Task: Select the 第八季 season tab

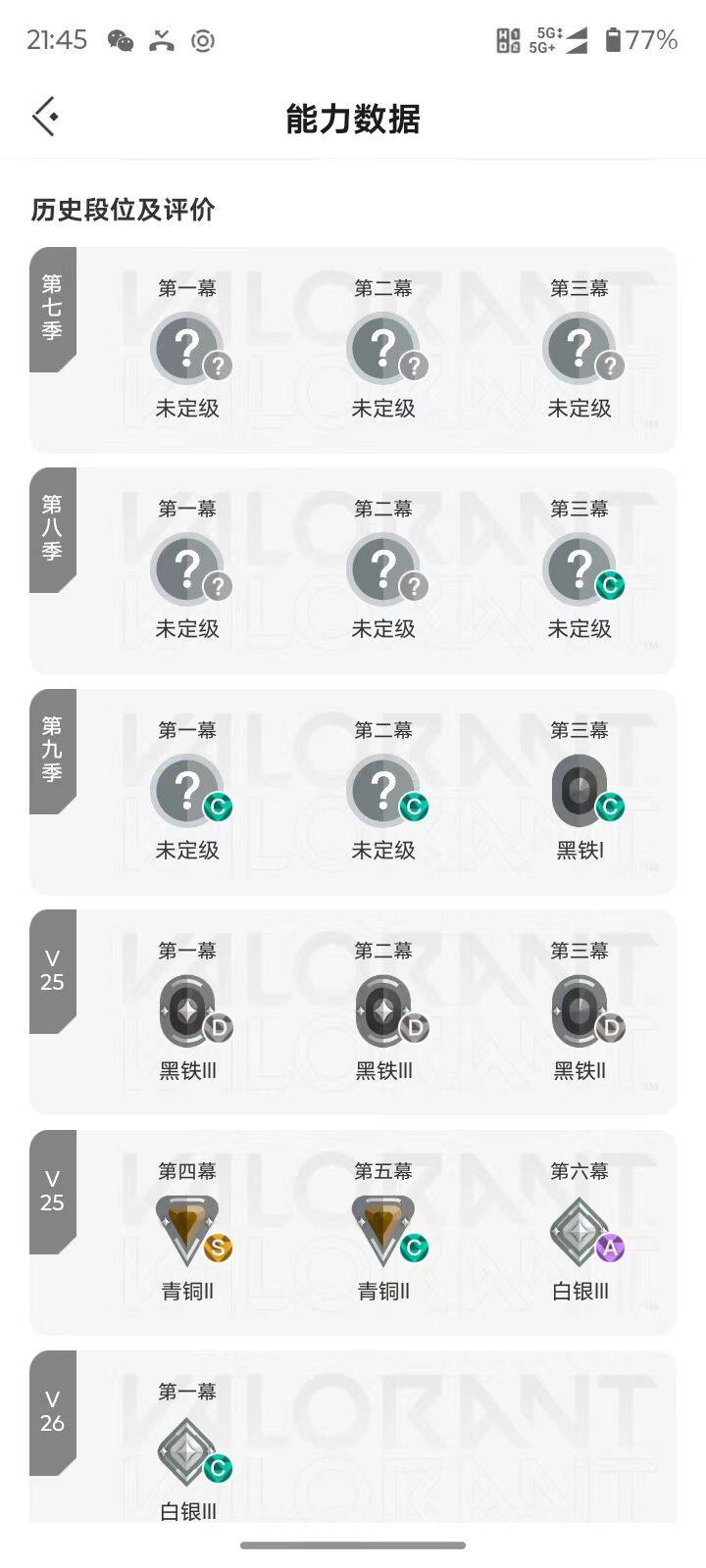Action: tap(51, 534)
